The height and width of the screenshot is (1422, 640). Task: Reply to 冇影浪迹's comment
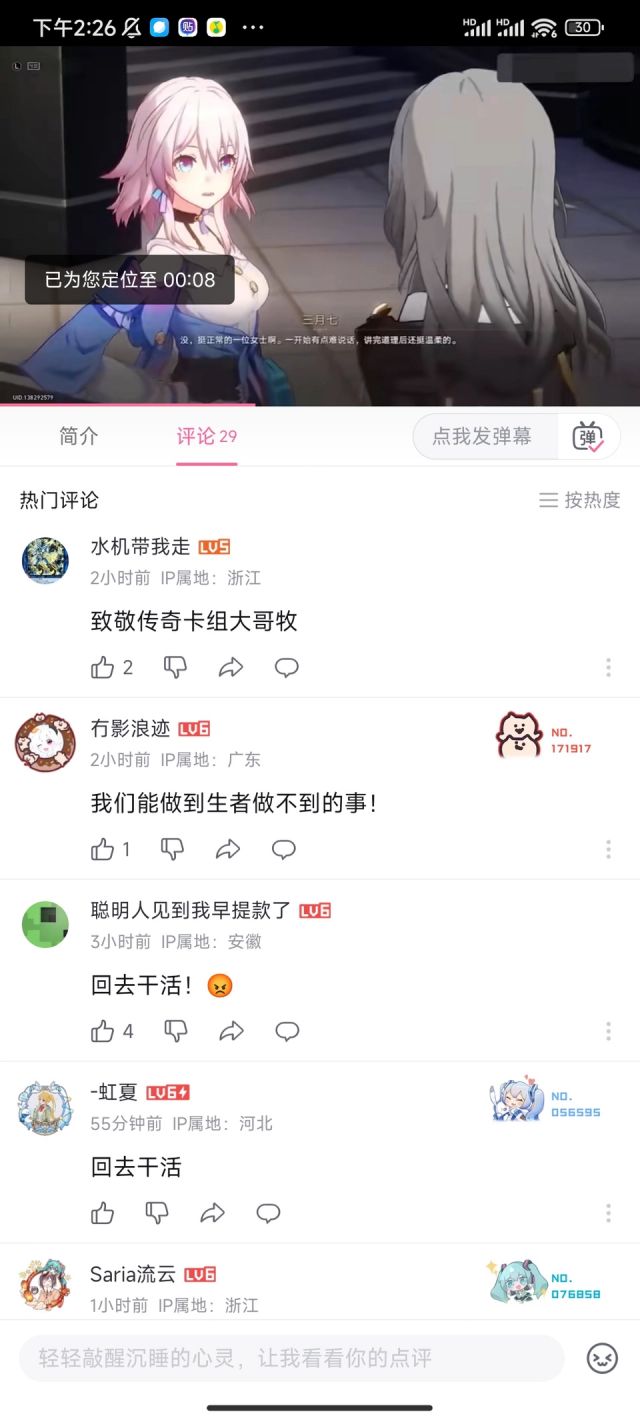pyautogui.click(x=284, y=850)
